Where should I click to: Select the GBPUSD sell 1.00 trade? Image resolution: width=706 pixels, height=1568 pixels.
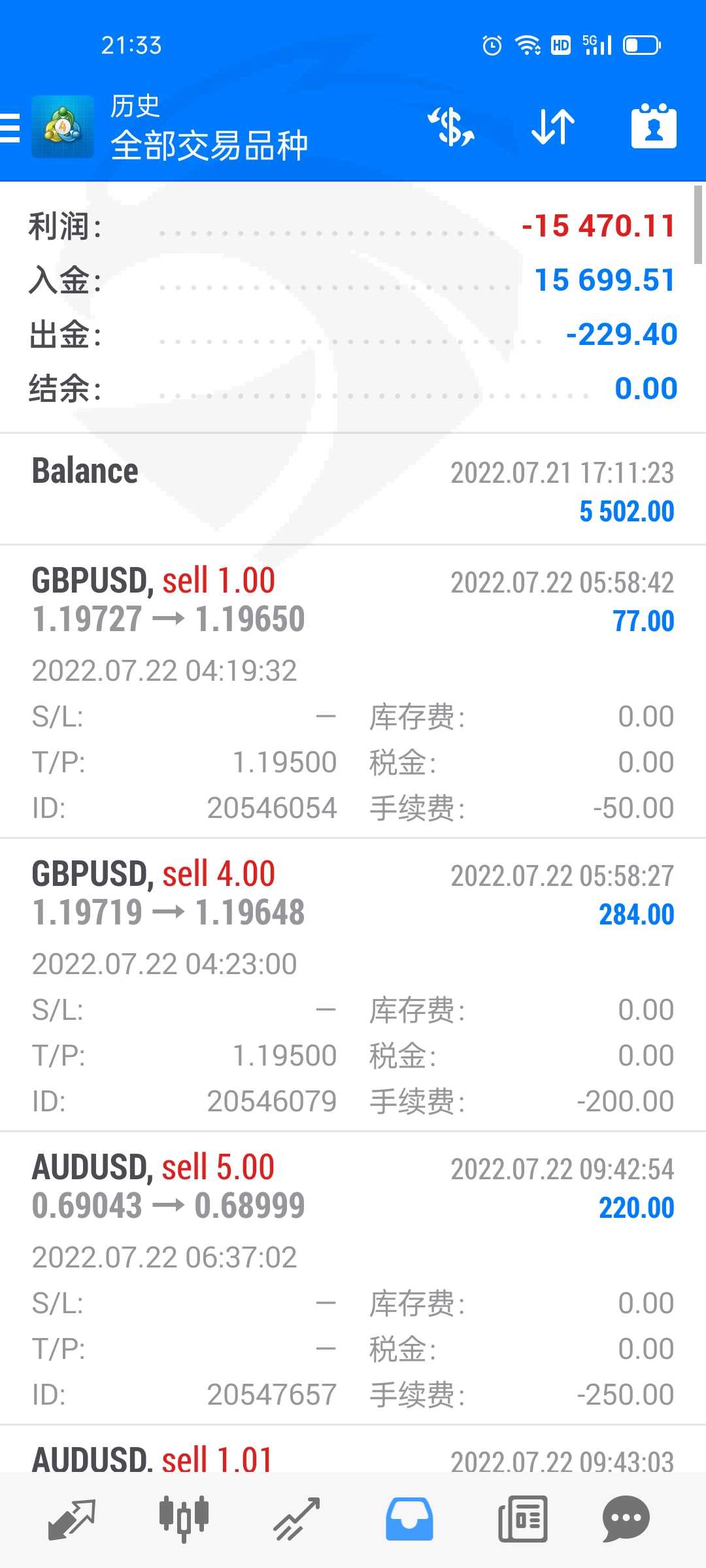(353, 691)
